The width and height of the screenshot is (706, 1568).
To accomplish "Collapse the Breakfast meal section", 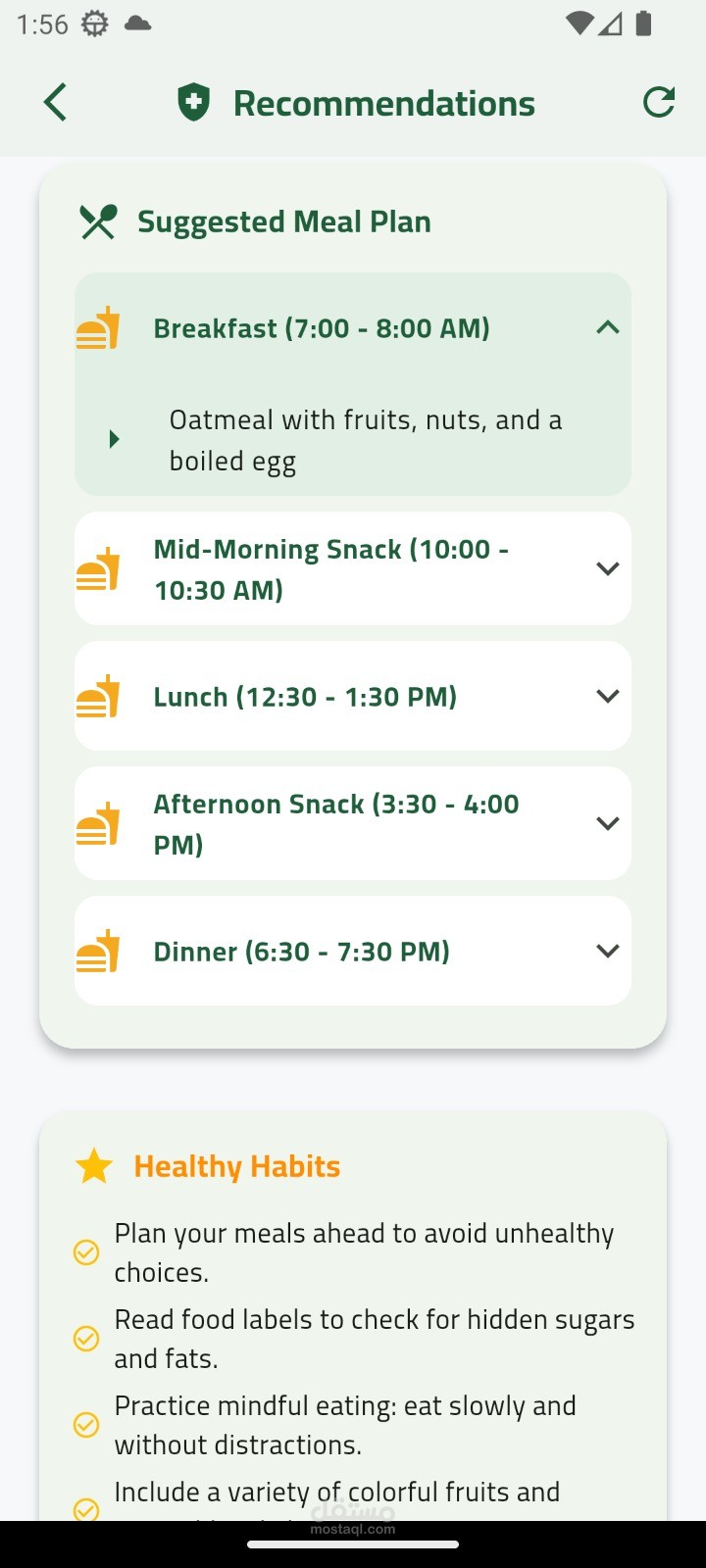I will (x=607, y=328).
